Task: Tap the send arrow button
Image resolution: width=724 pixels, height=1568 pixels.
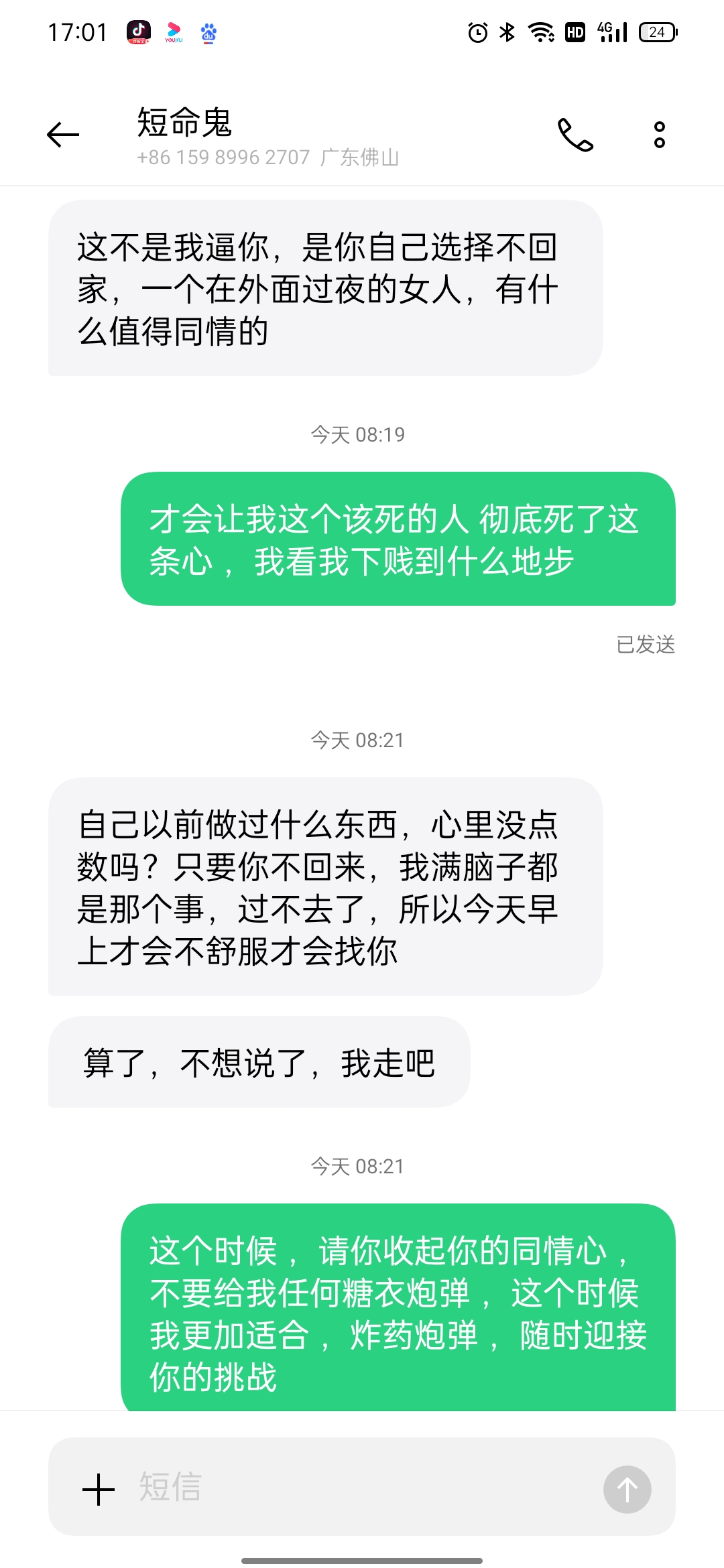Action: pos(627,1490)
